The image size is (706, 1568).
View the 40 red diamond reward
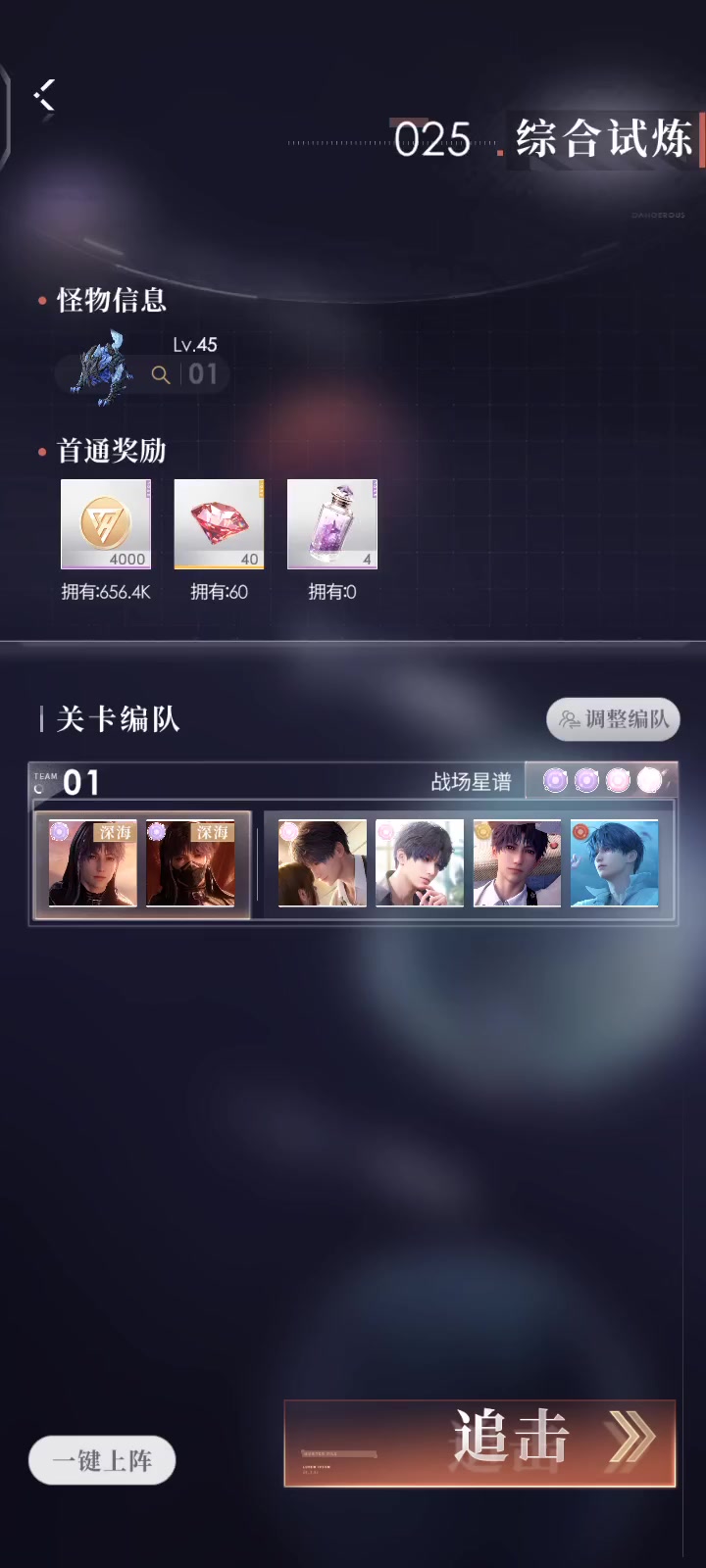point(219,524)
